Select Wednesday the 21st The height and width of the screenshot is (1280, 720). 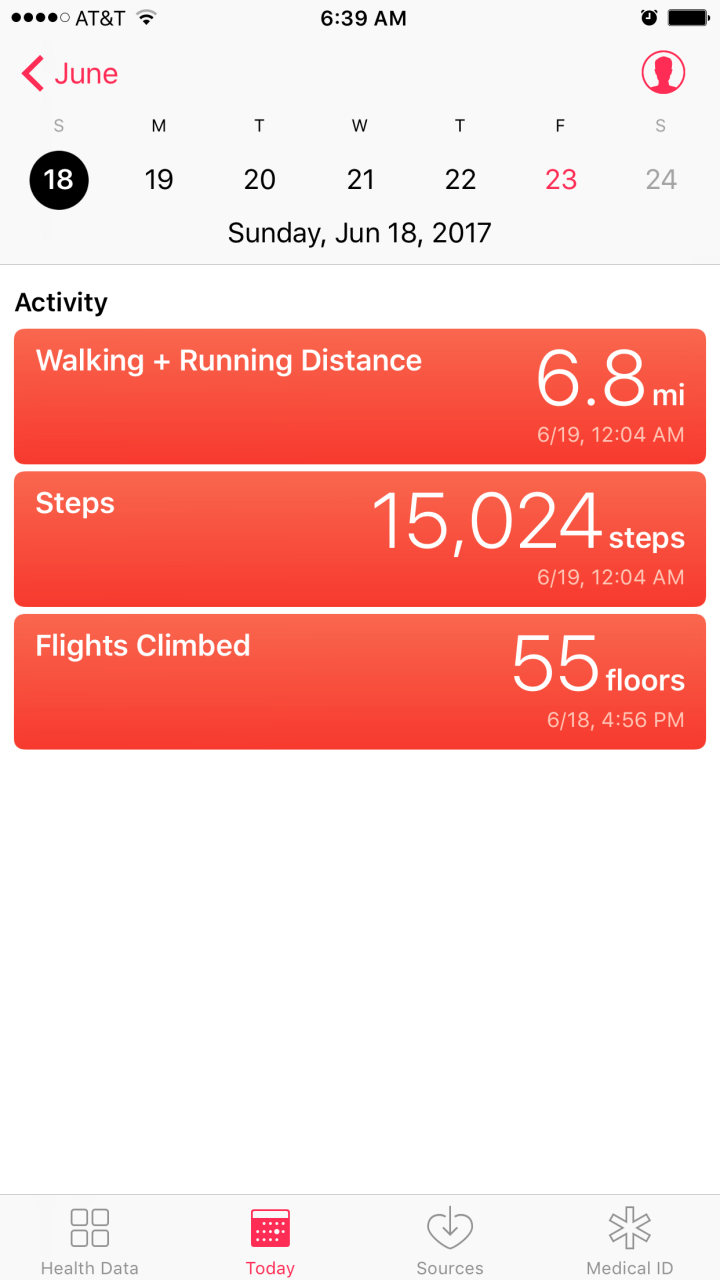point(360,180)
